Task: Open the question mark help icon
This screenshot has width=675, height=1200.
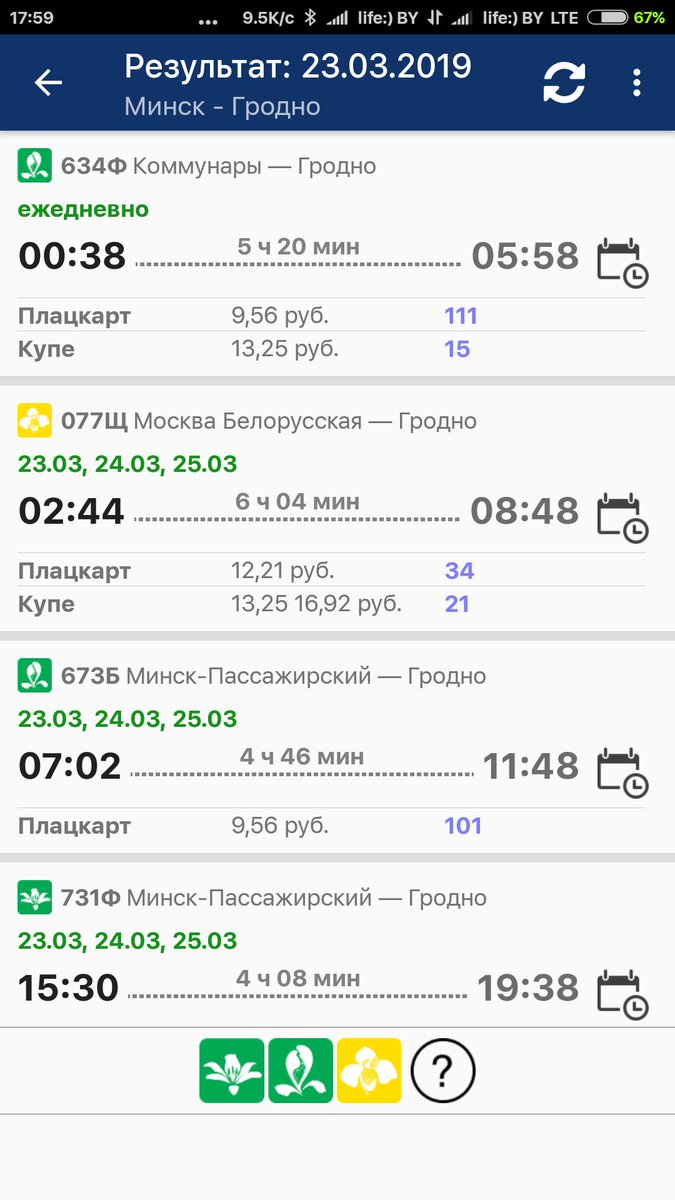Action: click(x=443, y=1071)
